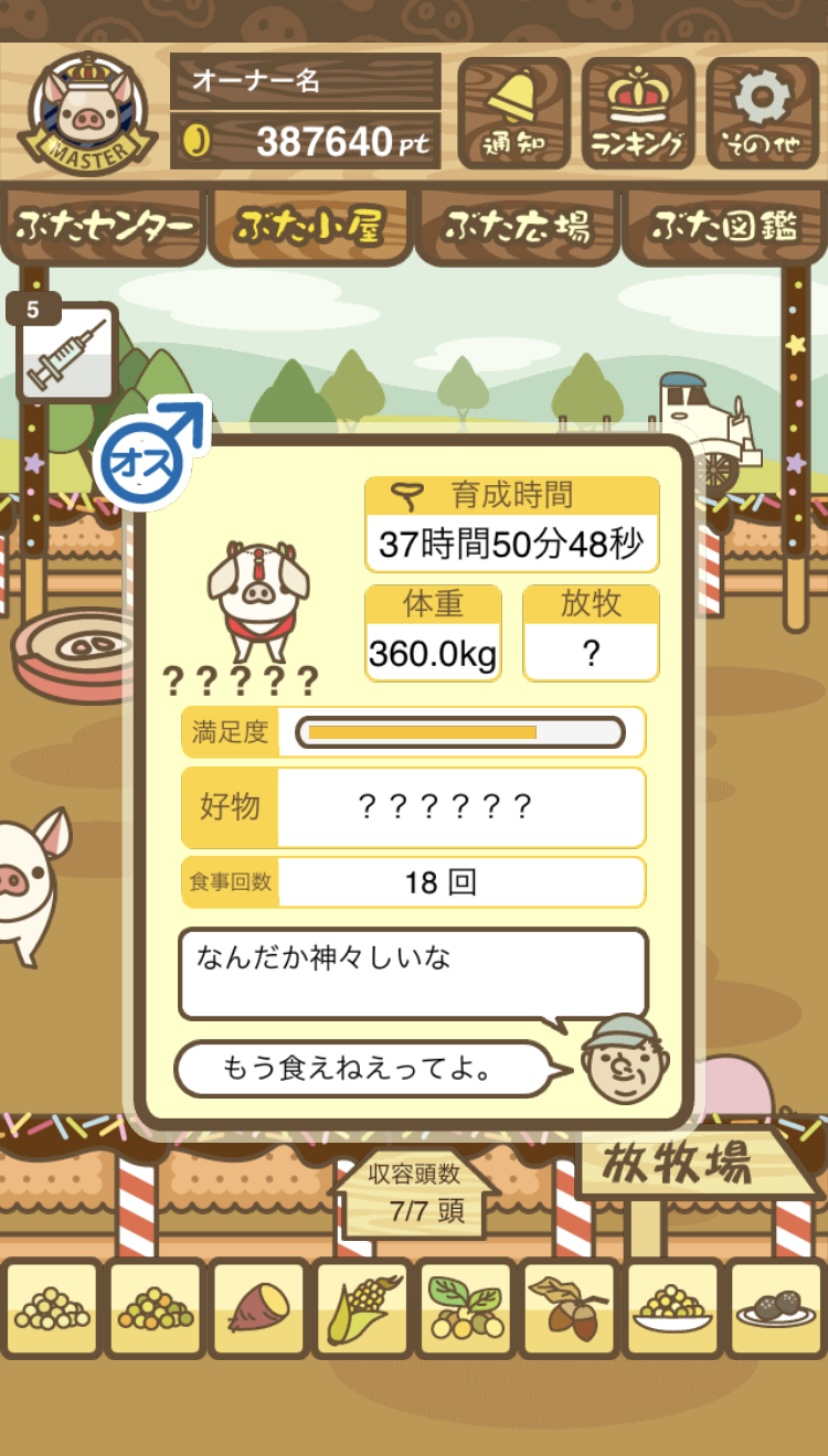The width and height of the screenshot is (828, 1456).
Task: Open the ランキング ranking screen
Action: (638, 113)
